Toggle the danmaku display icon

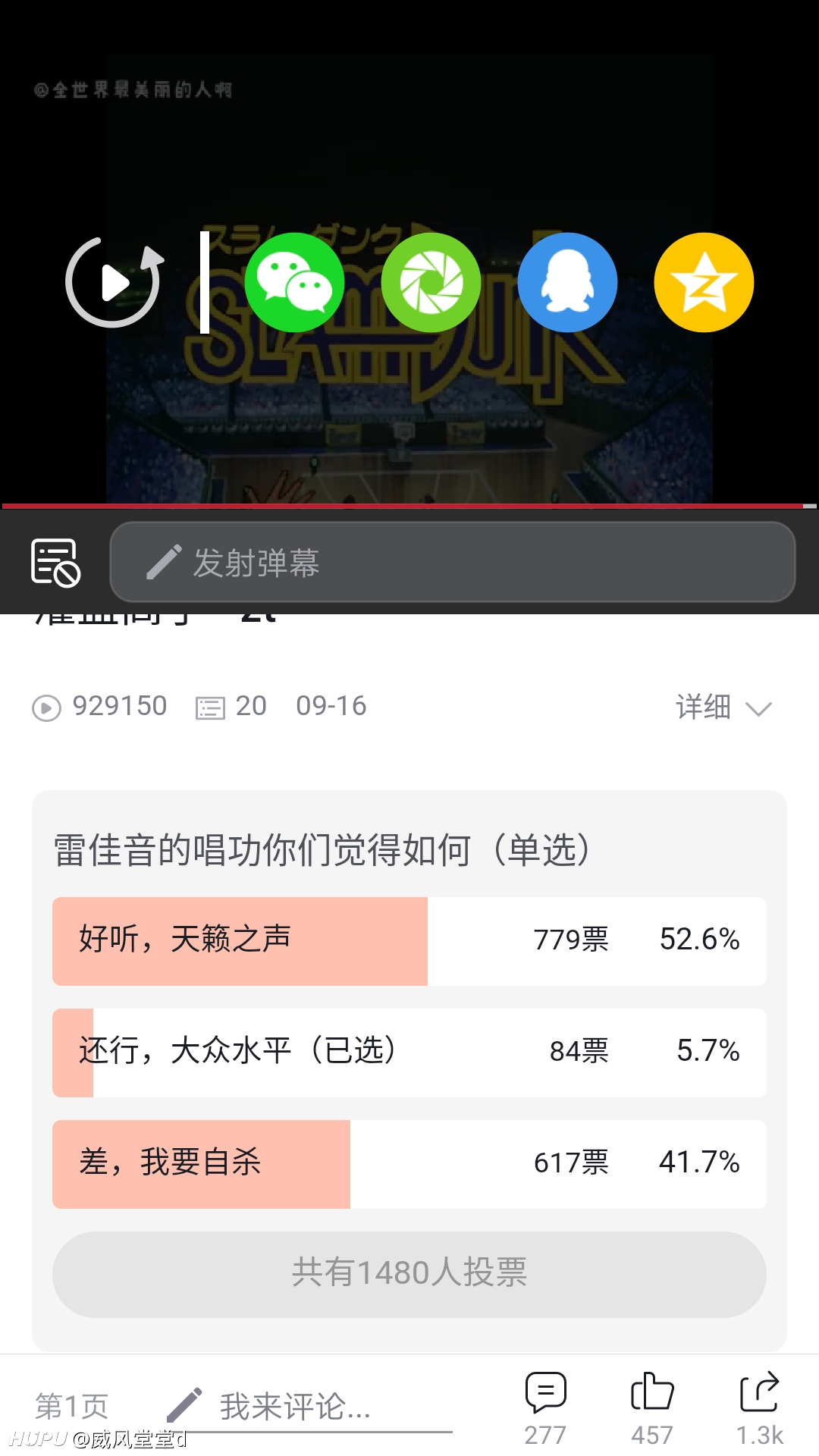click(x=55, y=563)
